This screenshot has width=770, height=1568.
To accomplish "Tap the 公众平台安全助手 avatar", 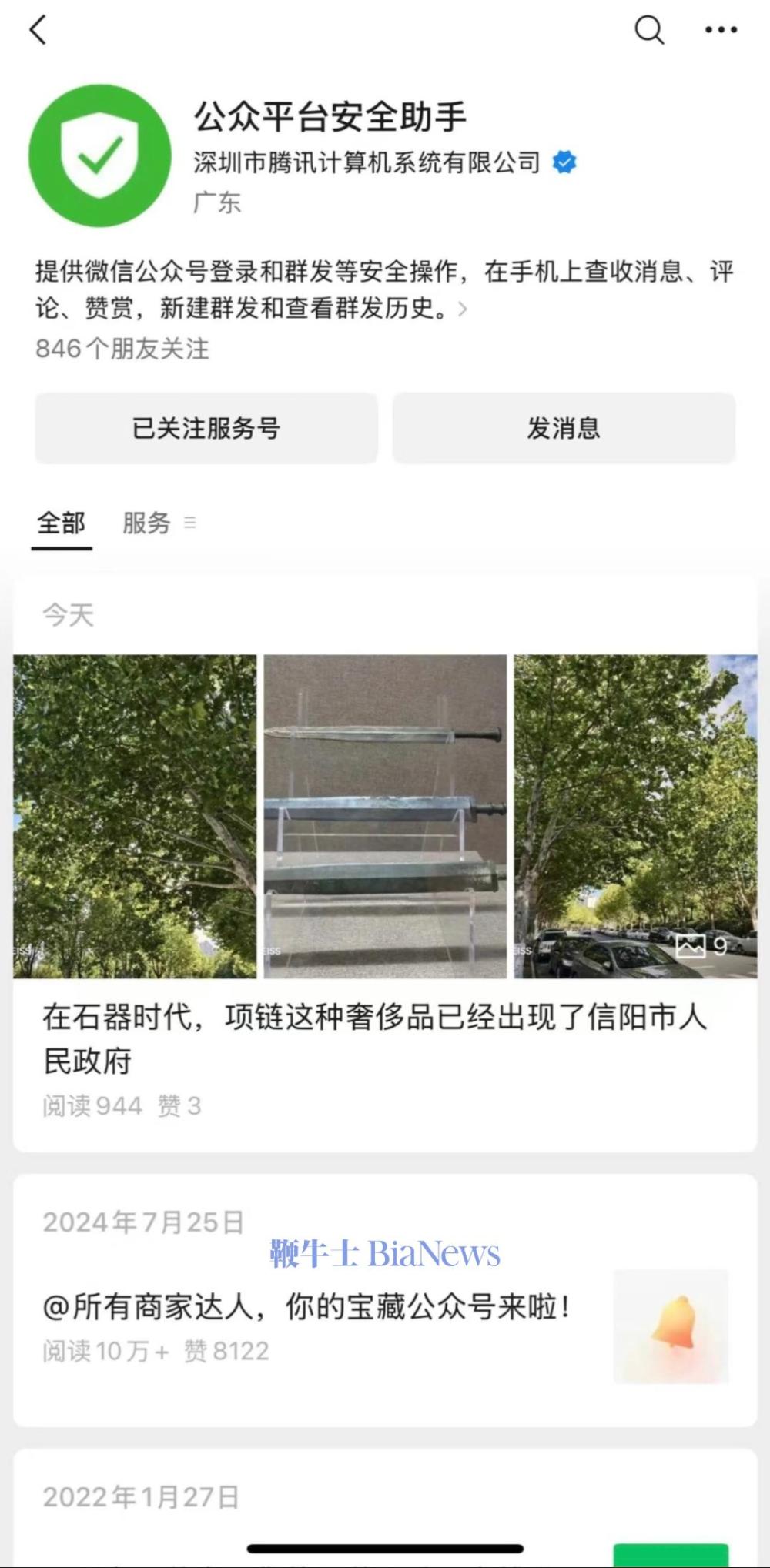I will 100,155.
